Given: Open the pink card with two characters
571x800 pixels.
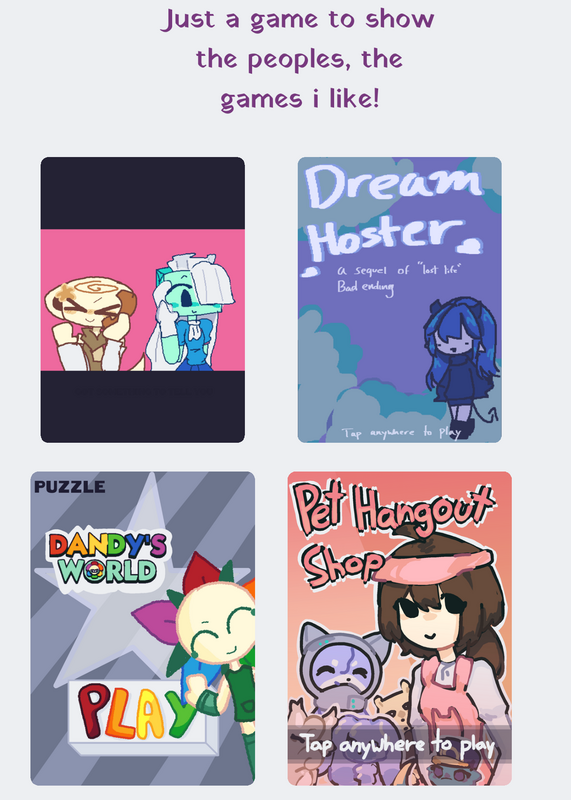Looking at the screenshot, I should point(142,299).
